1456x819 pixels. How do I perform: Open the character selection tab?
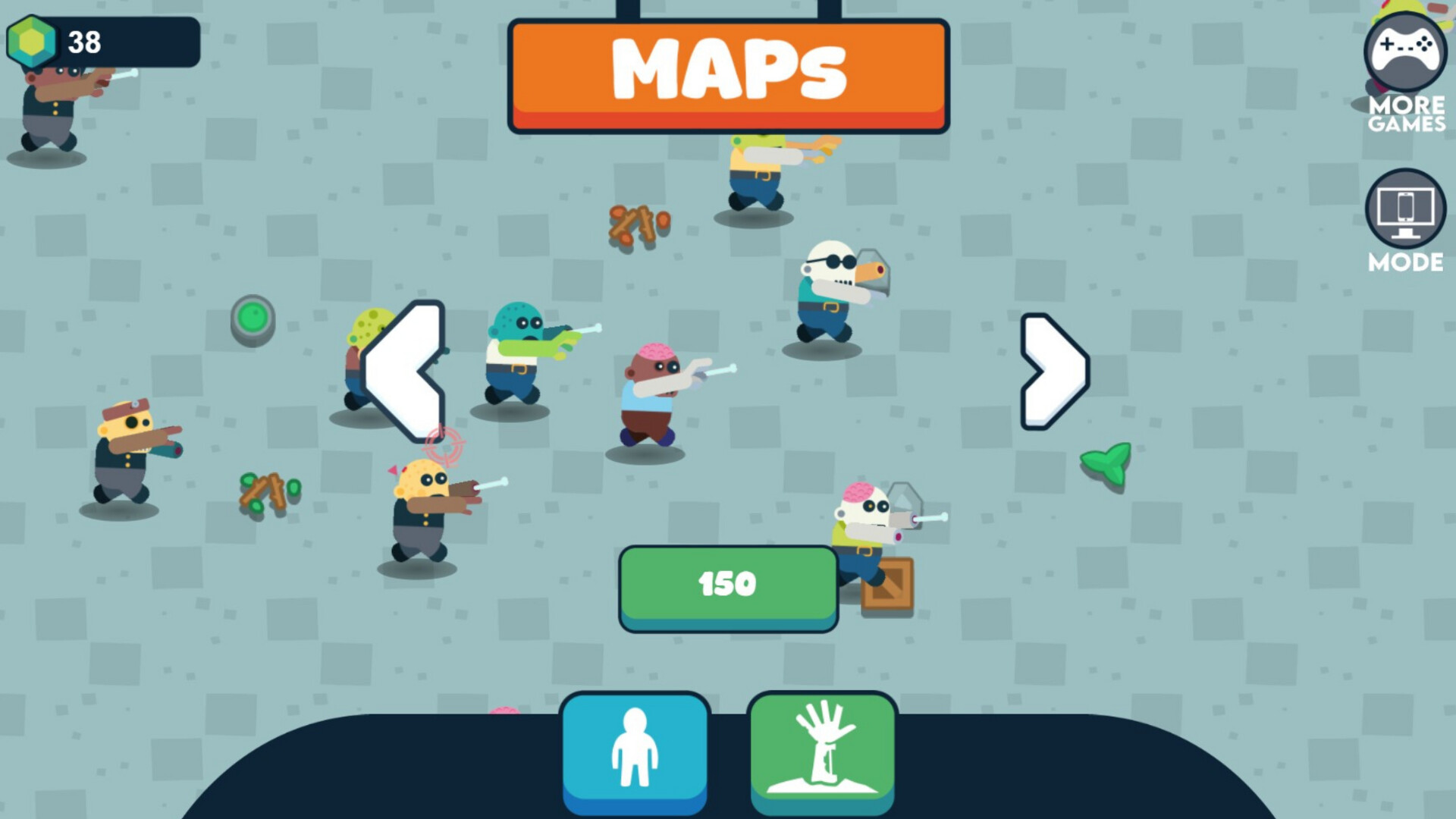635,752
